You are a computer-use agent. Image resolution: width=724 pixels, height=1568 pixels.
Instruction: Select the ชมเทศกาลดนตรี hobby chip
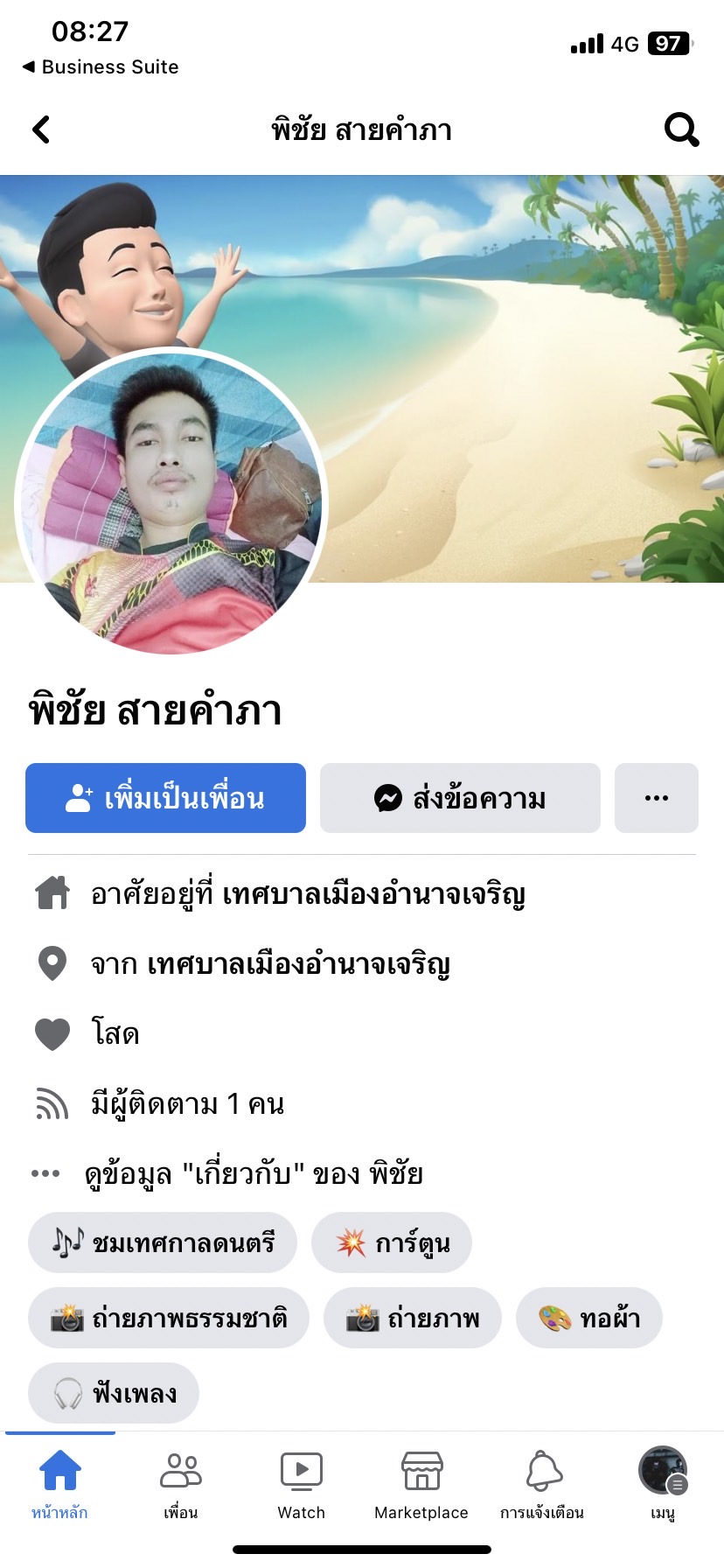(163, 1242)
